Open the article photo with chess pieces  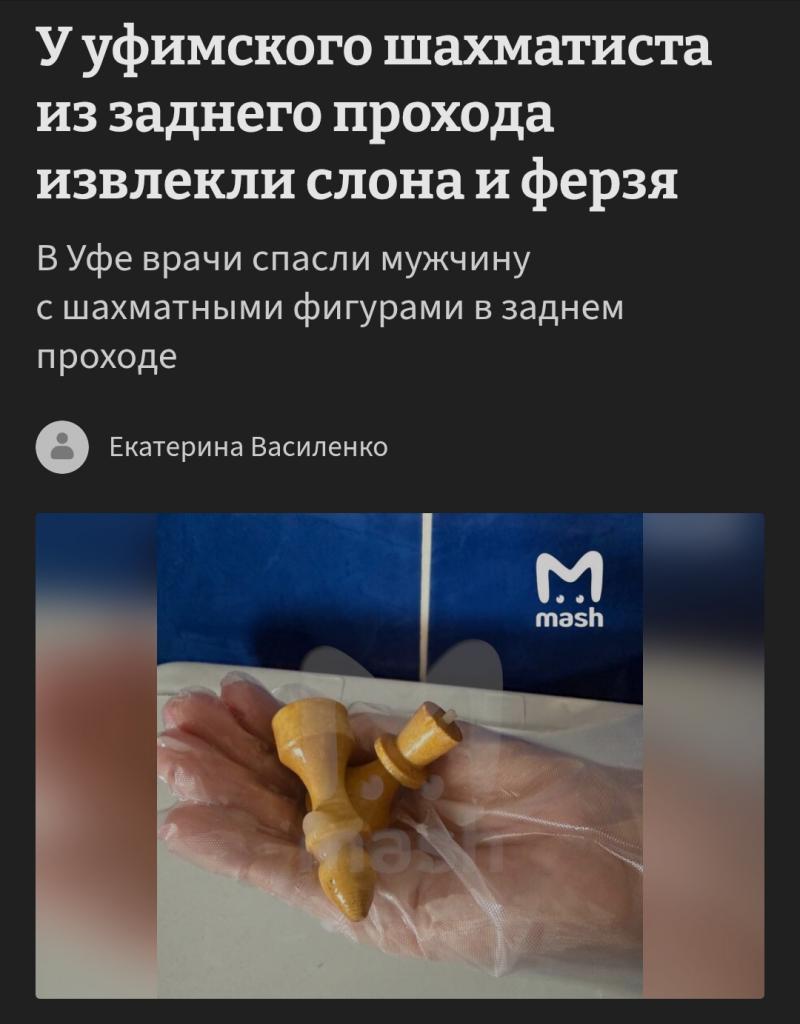pos(400,755)
